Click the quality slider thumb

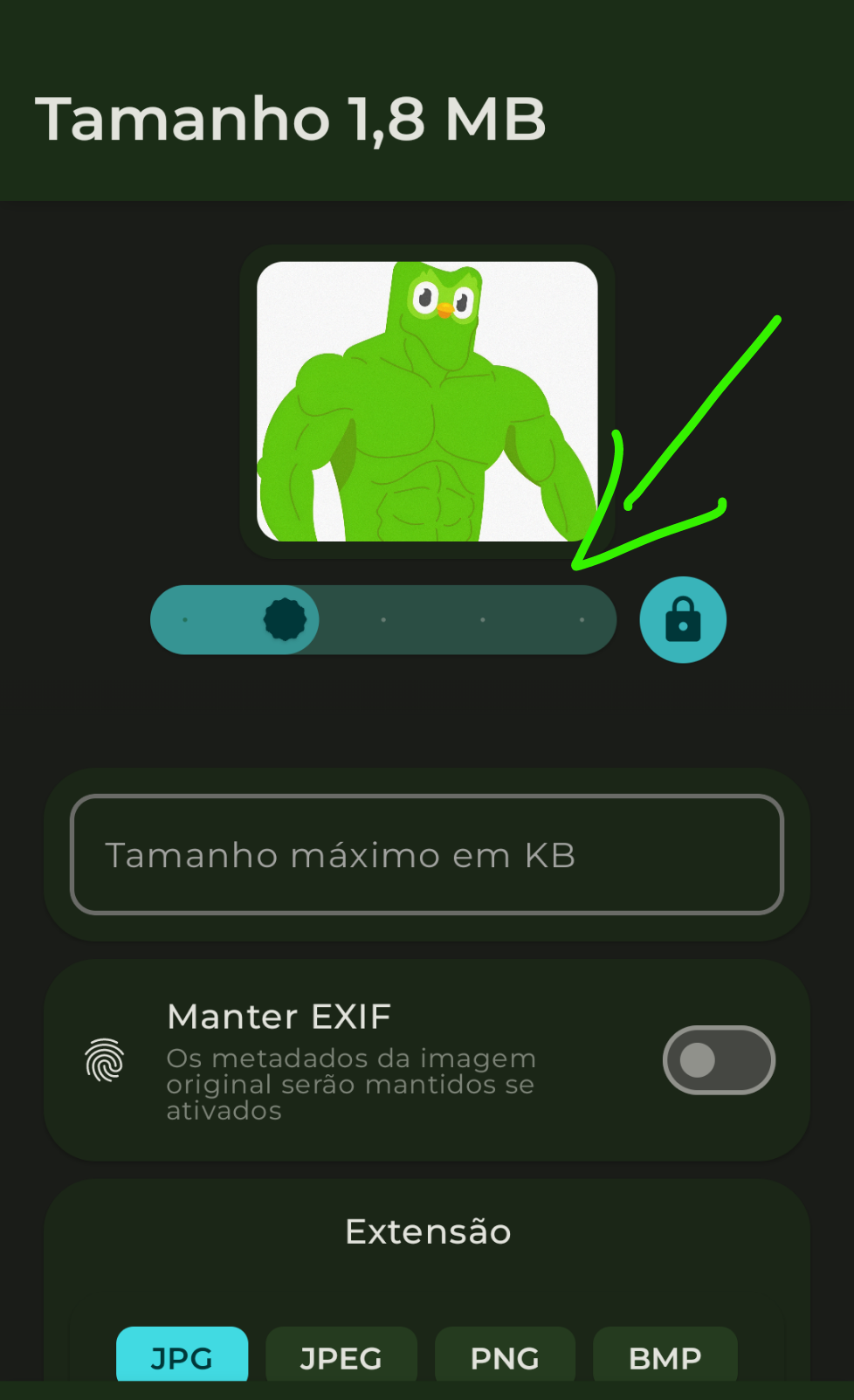pyautogui.click(x=284, y=619)
